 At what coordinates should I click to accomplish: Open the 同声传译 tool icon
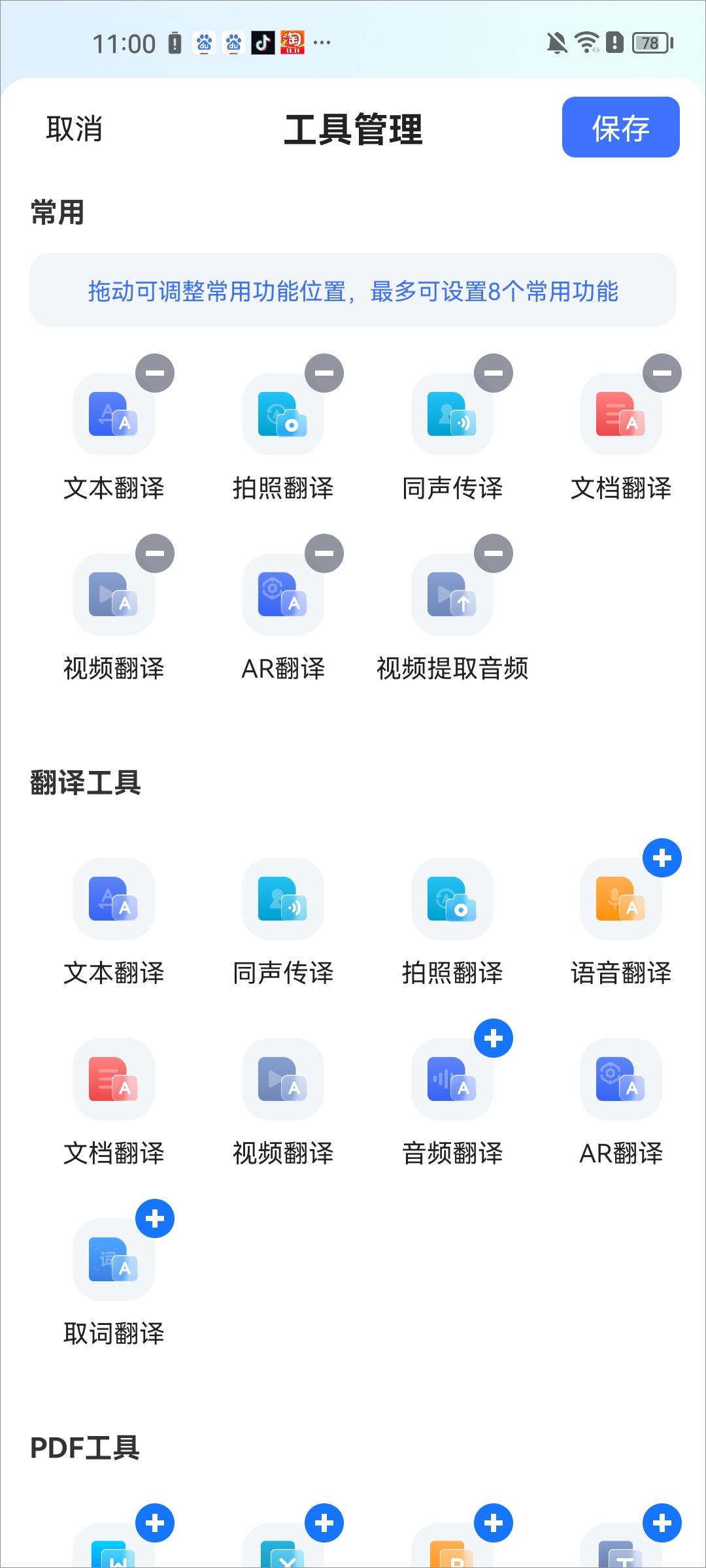tap(282, 900)
